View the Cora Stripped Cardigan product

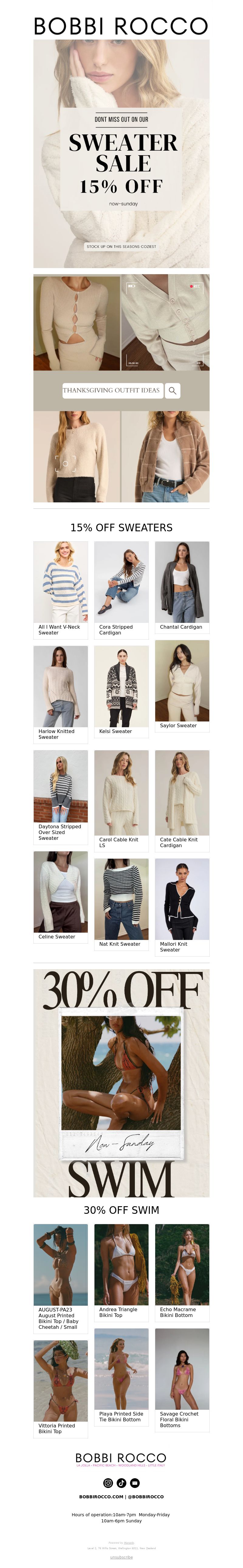tap(122, 588)
